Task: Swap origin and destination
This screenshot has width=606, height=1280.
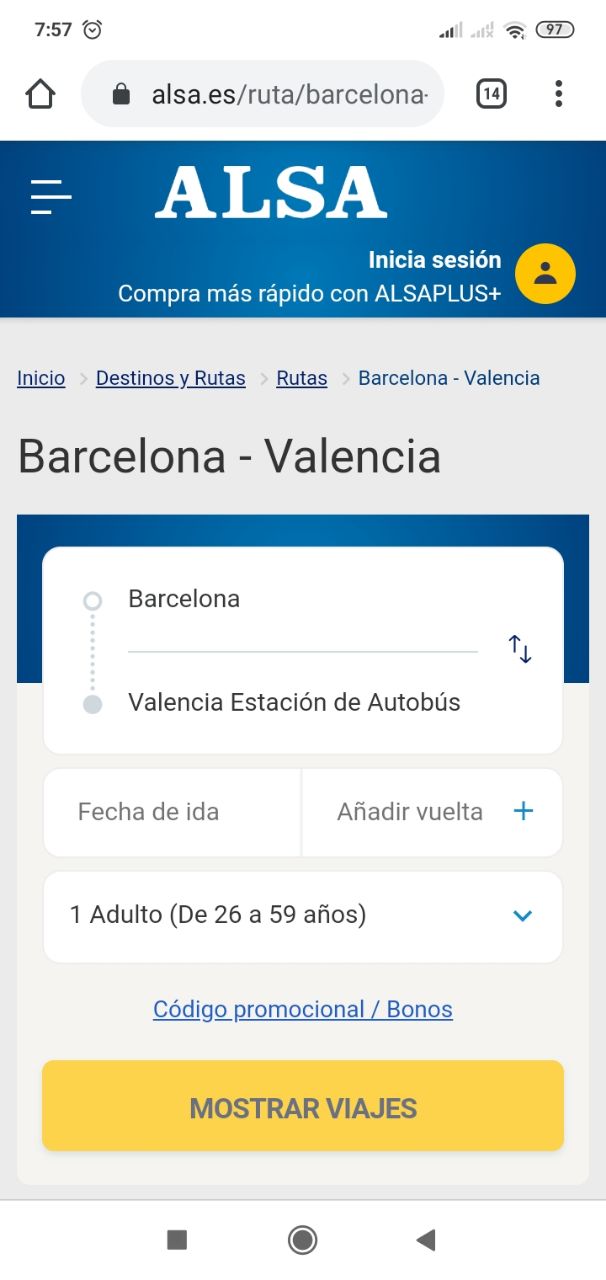Action: (520, 649)
